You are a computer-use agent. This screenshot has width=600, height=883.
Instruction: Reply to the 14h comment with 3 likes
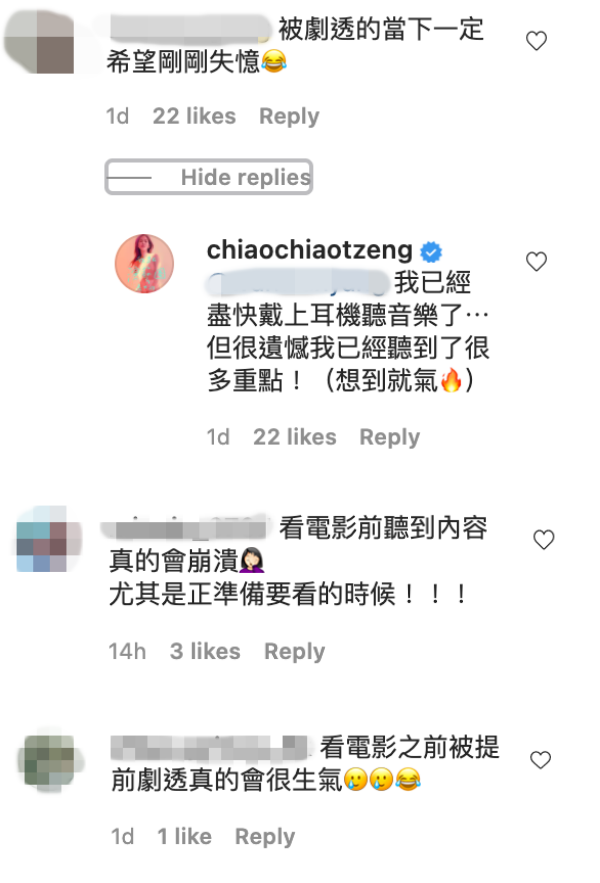(x=294, y=651)
